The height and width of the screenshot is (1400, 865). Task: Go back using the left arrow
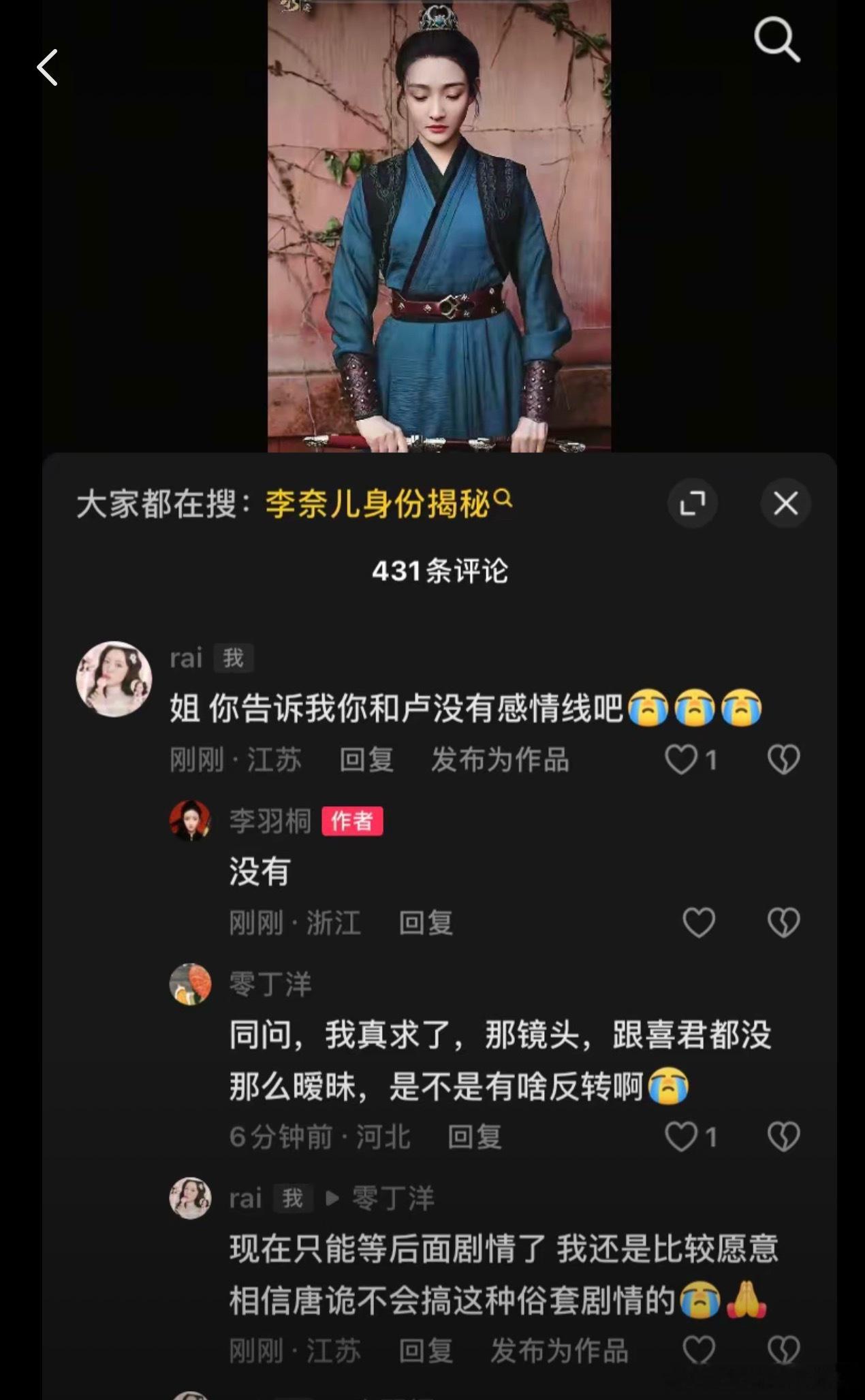tap(46, 68)
